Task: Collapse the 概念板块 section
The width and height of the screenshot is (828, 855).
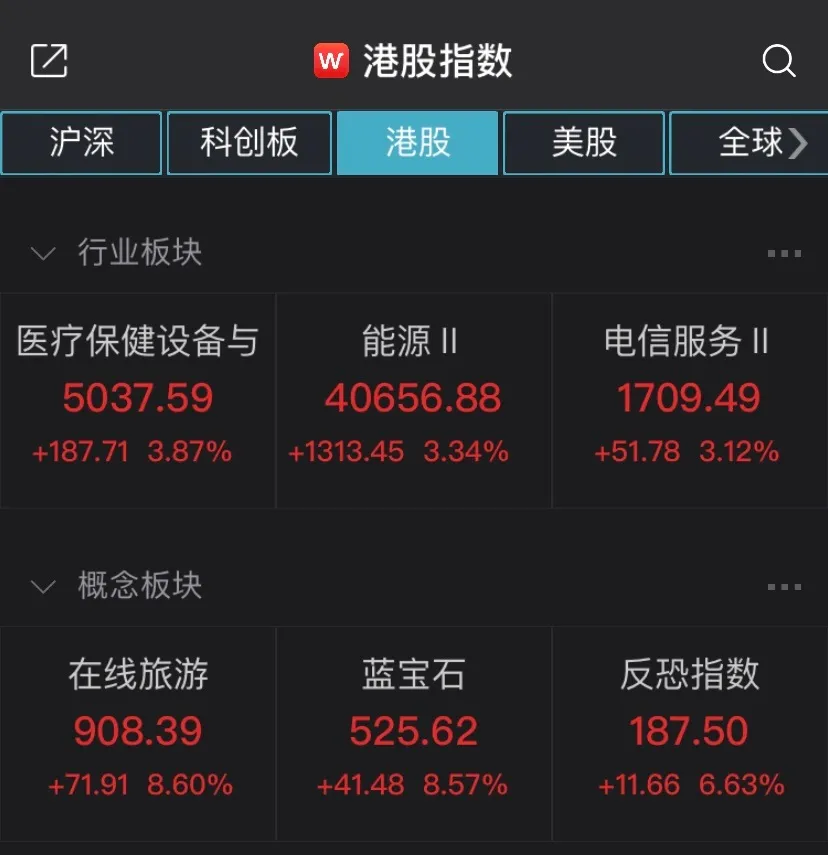Action: click(x=43, y=586)
